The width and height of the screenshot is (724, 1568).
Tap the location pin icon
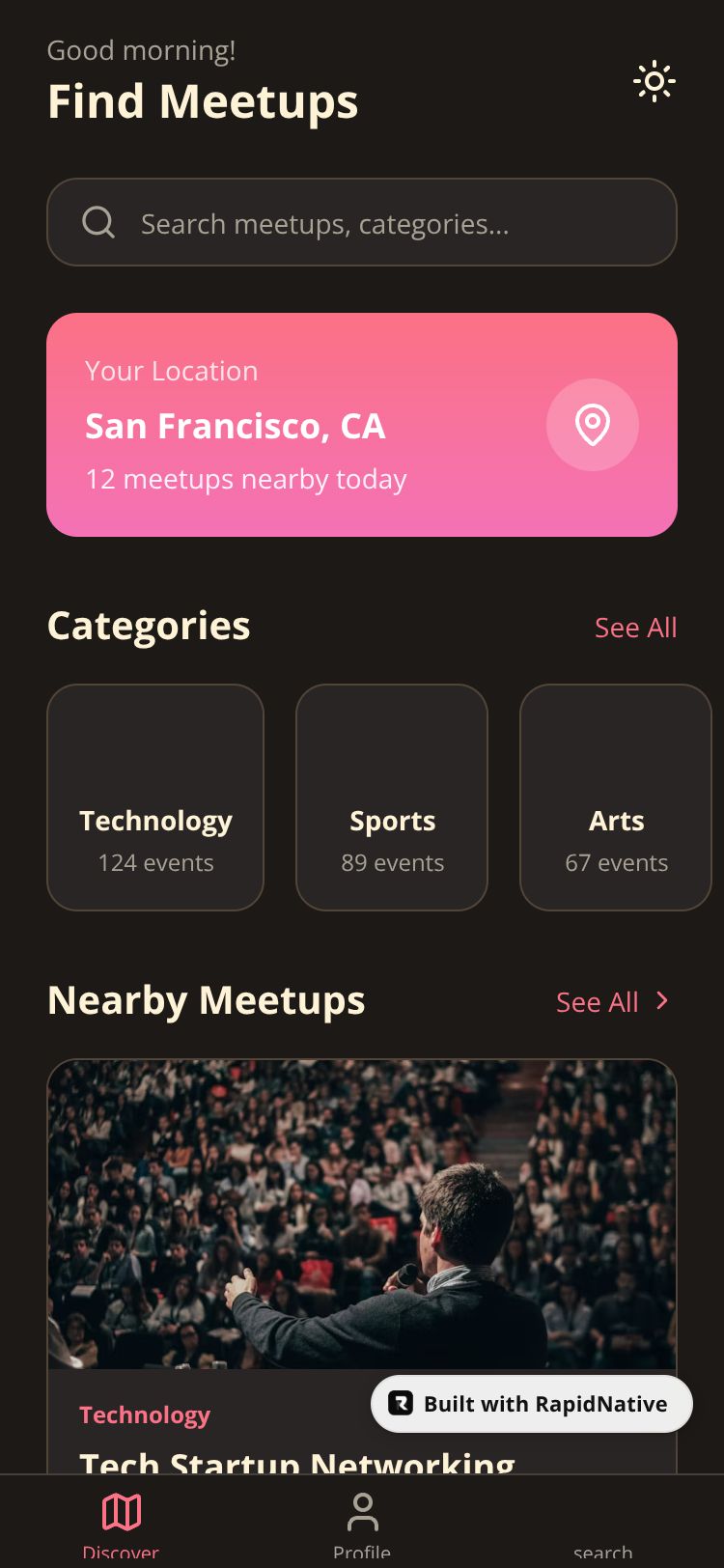pos(592,425)
